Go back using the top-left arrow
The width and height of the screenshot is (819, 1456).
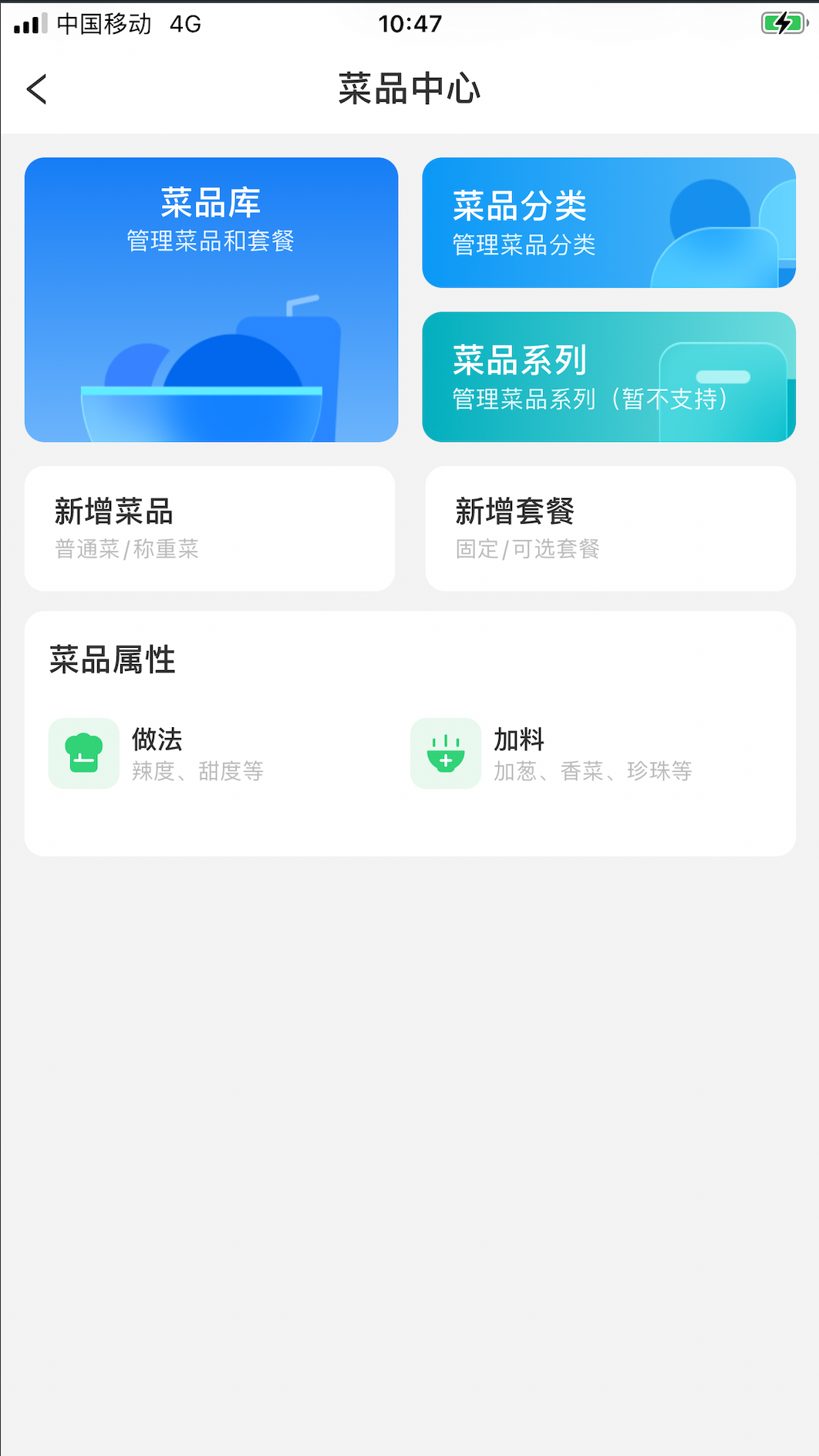pyautogui.click(x=37, y=89)
